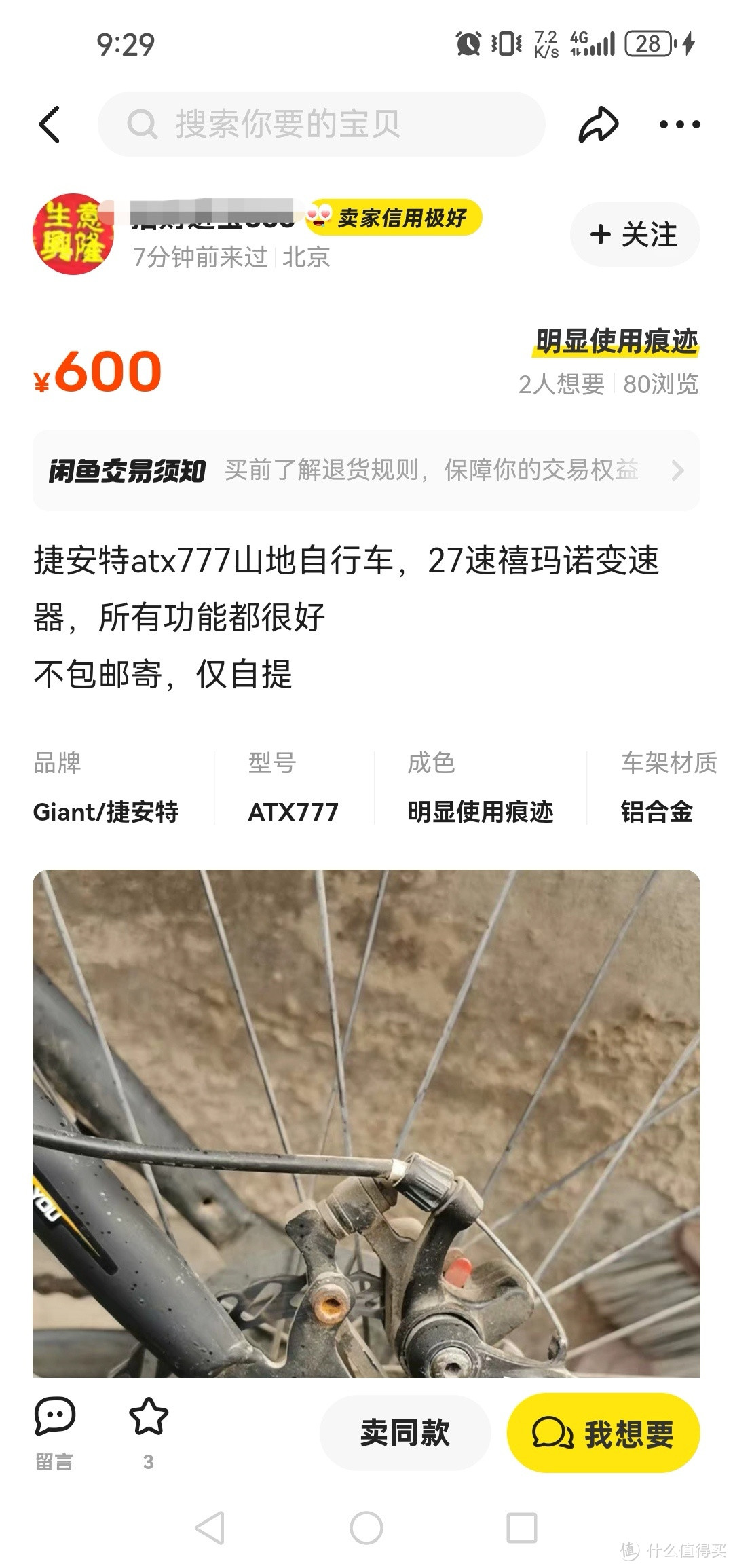Open the 成色 condition detail
Image resolution: width=733 pixels, height=1568 pixels.
[x=482, y=787]
